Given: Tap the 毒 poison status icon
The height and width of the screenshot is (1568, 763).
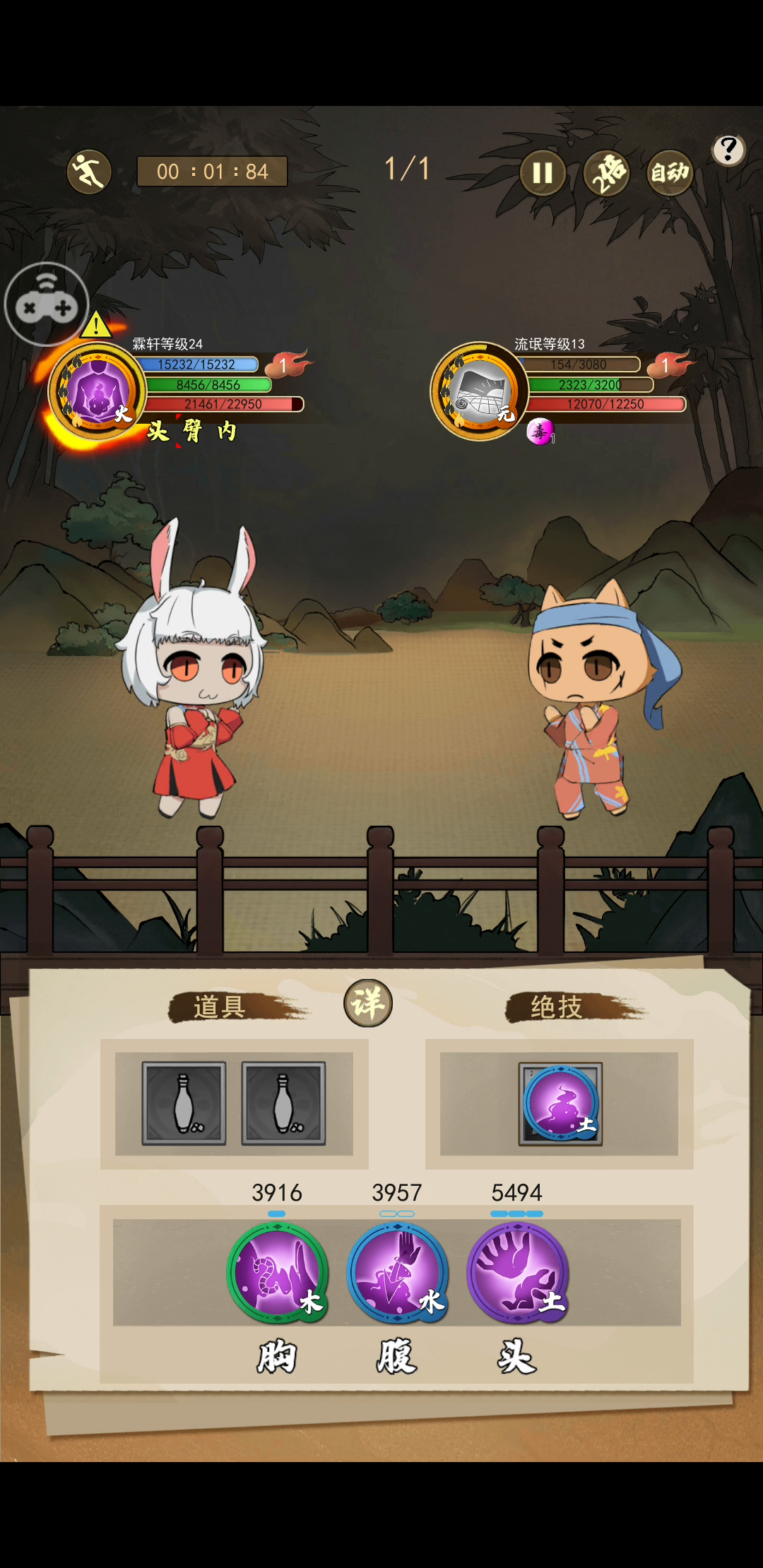Looking at the screenshot, I should tap(540, 431).
